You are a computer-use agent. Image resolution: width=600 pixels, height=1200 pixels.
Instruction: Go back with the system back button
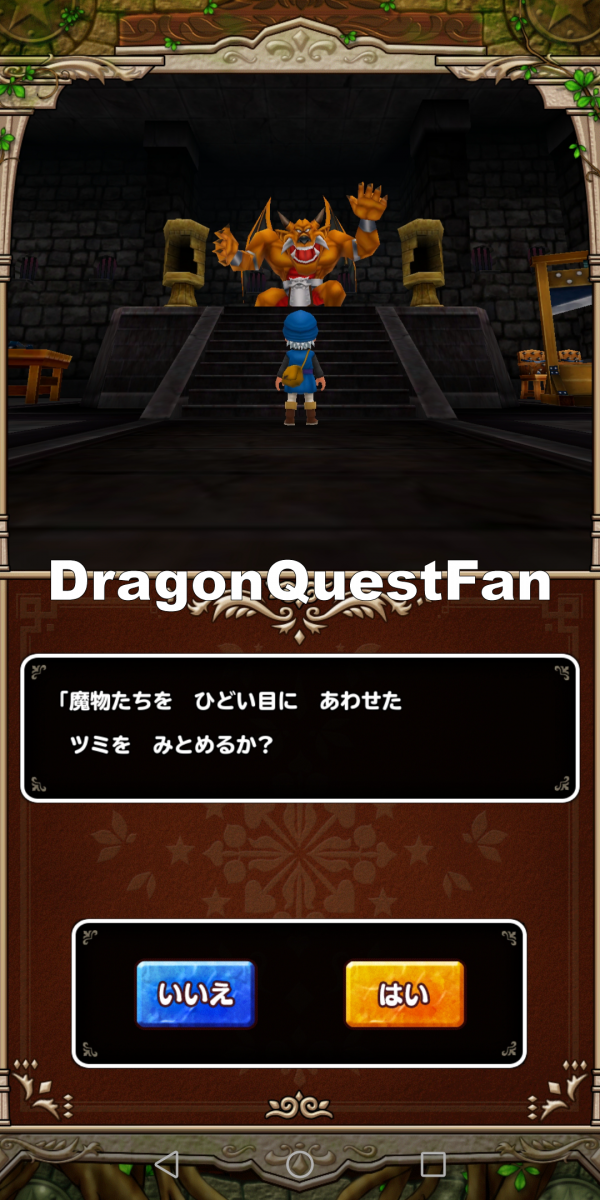click(x=167, y=1163)
